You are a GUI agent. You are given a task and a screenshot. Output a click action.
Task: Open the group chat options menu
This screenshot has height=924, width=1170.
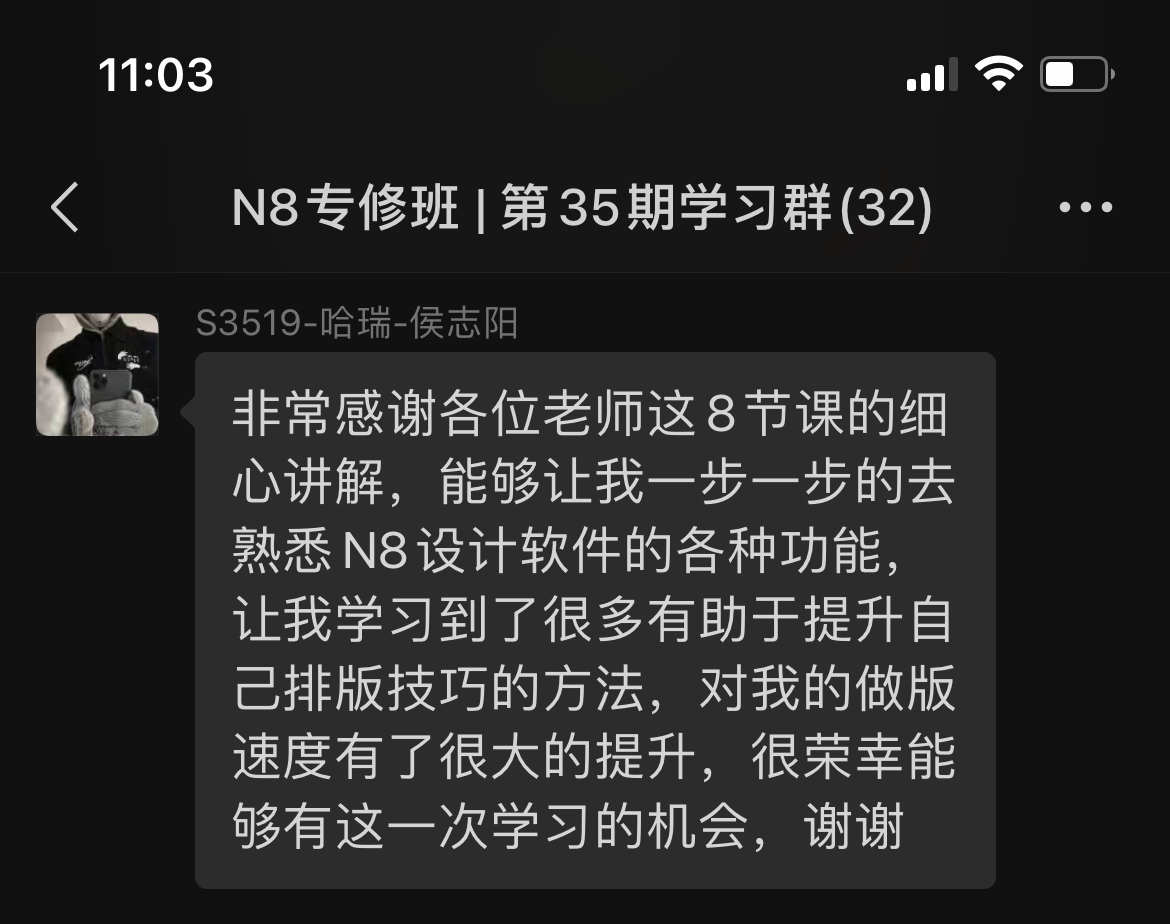point(1085,208)
